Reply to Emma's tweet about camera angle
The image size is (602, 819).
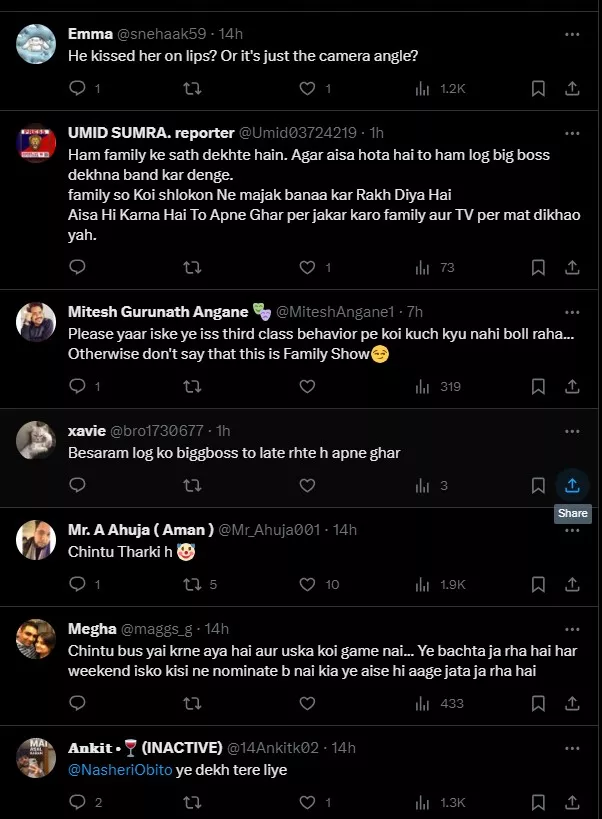click(x=78, y=89)
